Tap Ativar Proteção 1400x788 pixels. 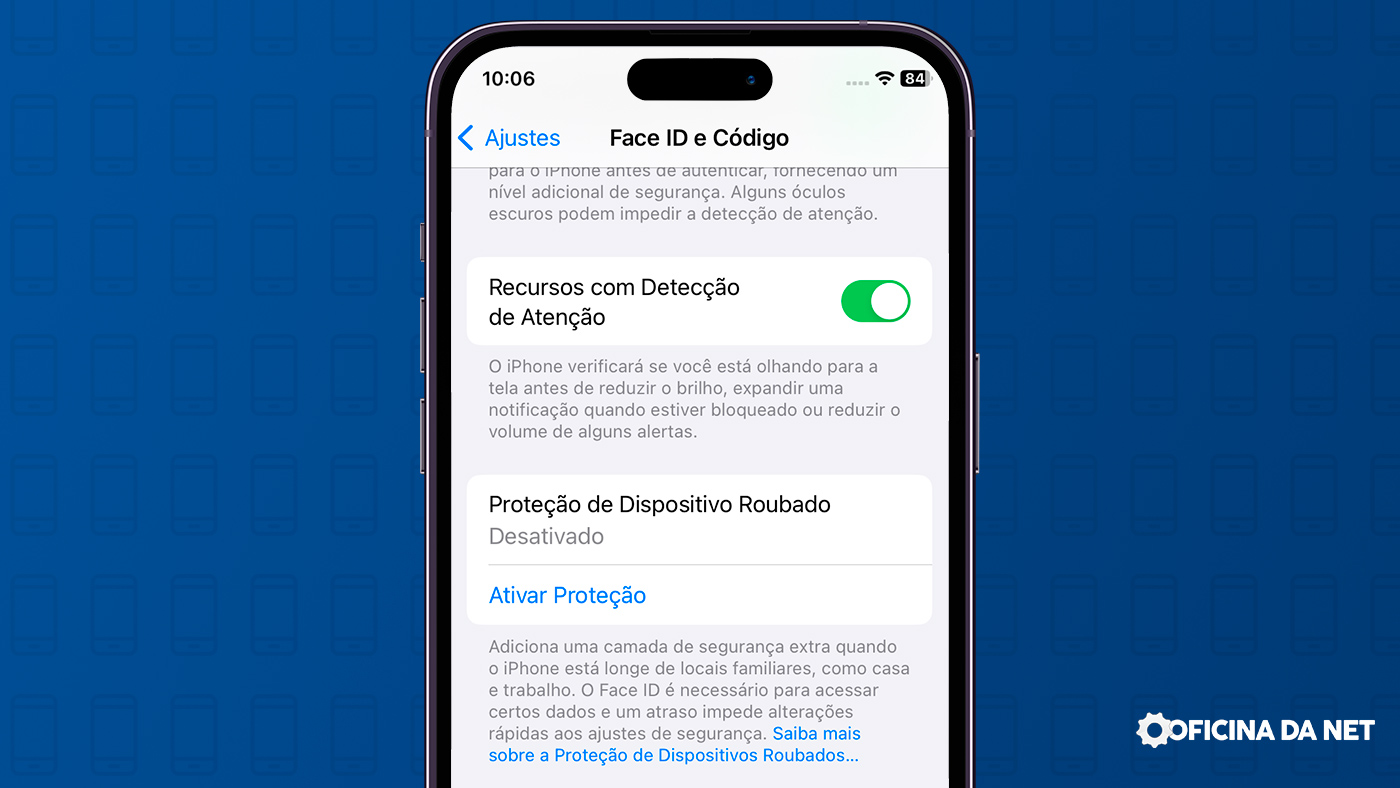pos(567,595)
